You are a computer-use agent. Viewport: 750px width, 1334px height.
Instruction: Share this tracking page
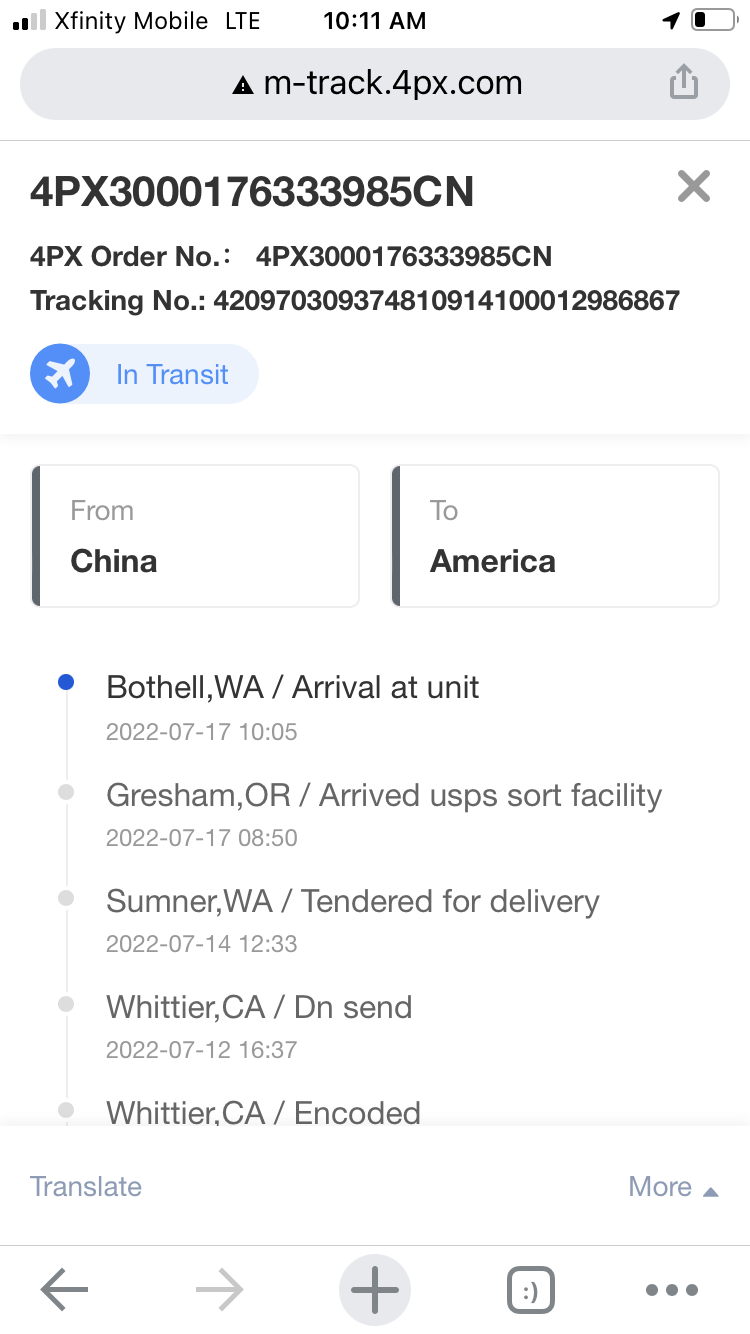coord(683,82)
